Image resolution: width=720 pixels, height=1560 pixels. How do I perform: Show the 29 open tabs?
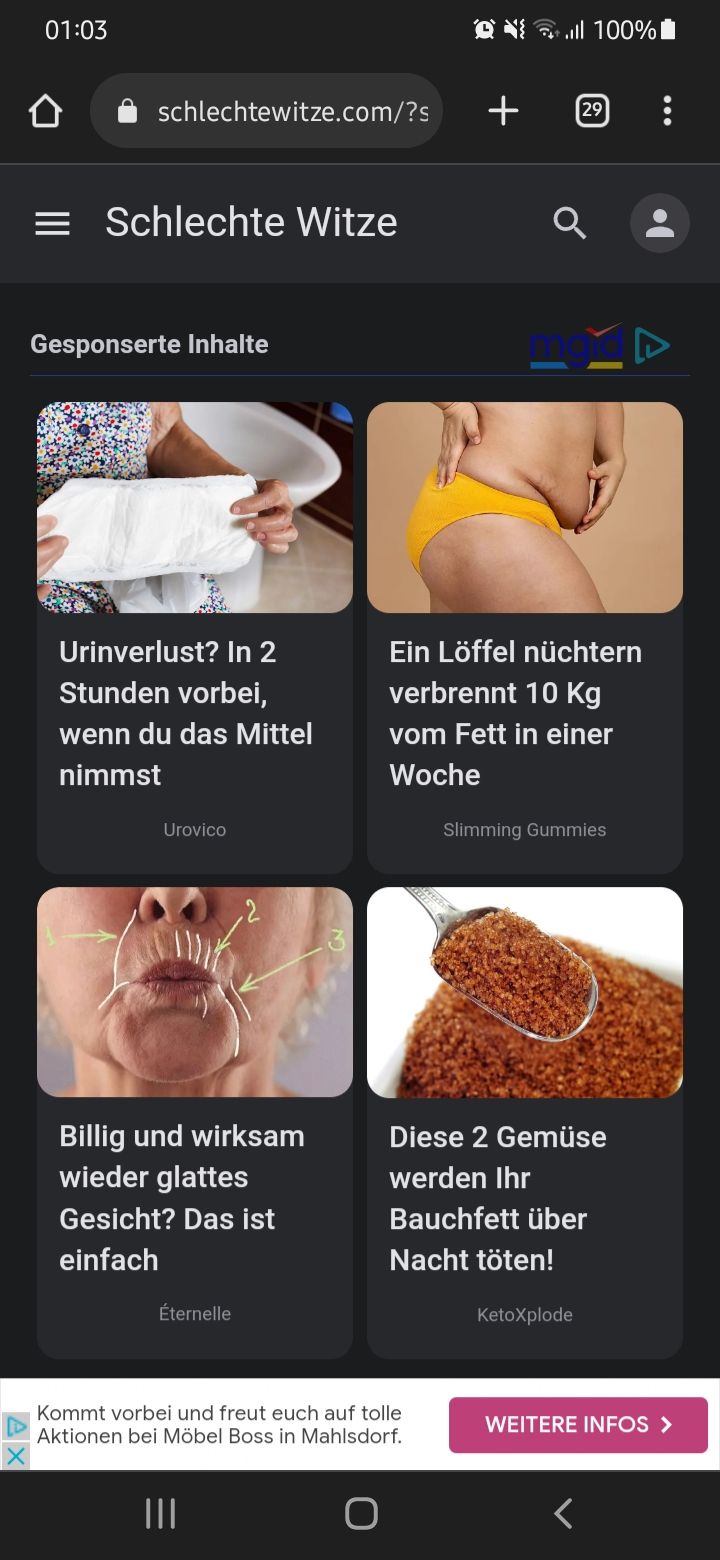pos(592,110)
